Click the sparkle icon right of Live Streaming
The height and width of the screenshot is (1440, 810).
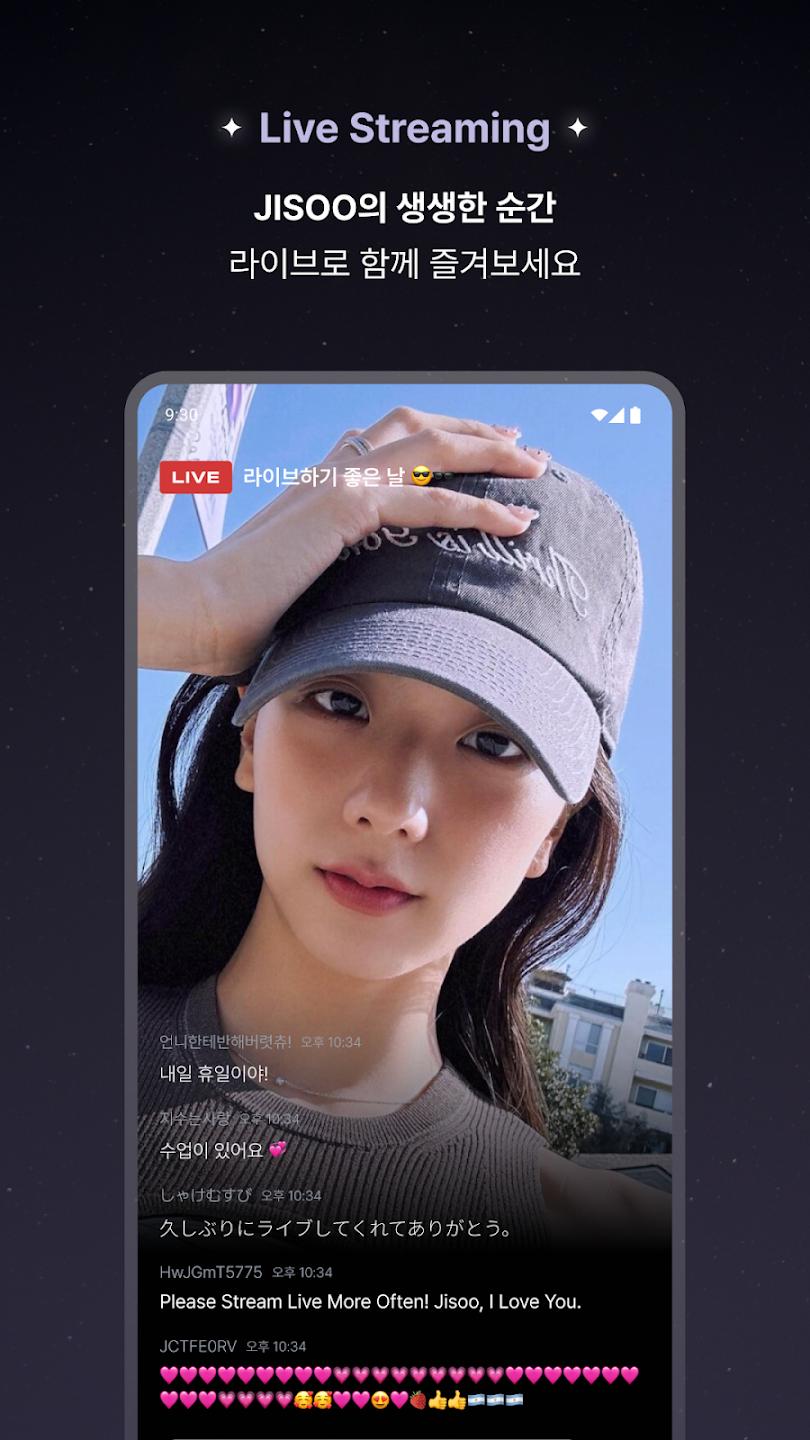[x=577, y=125]
